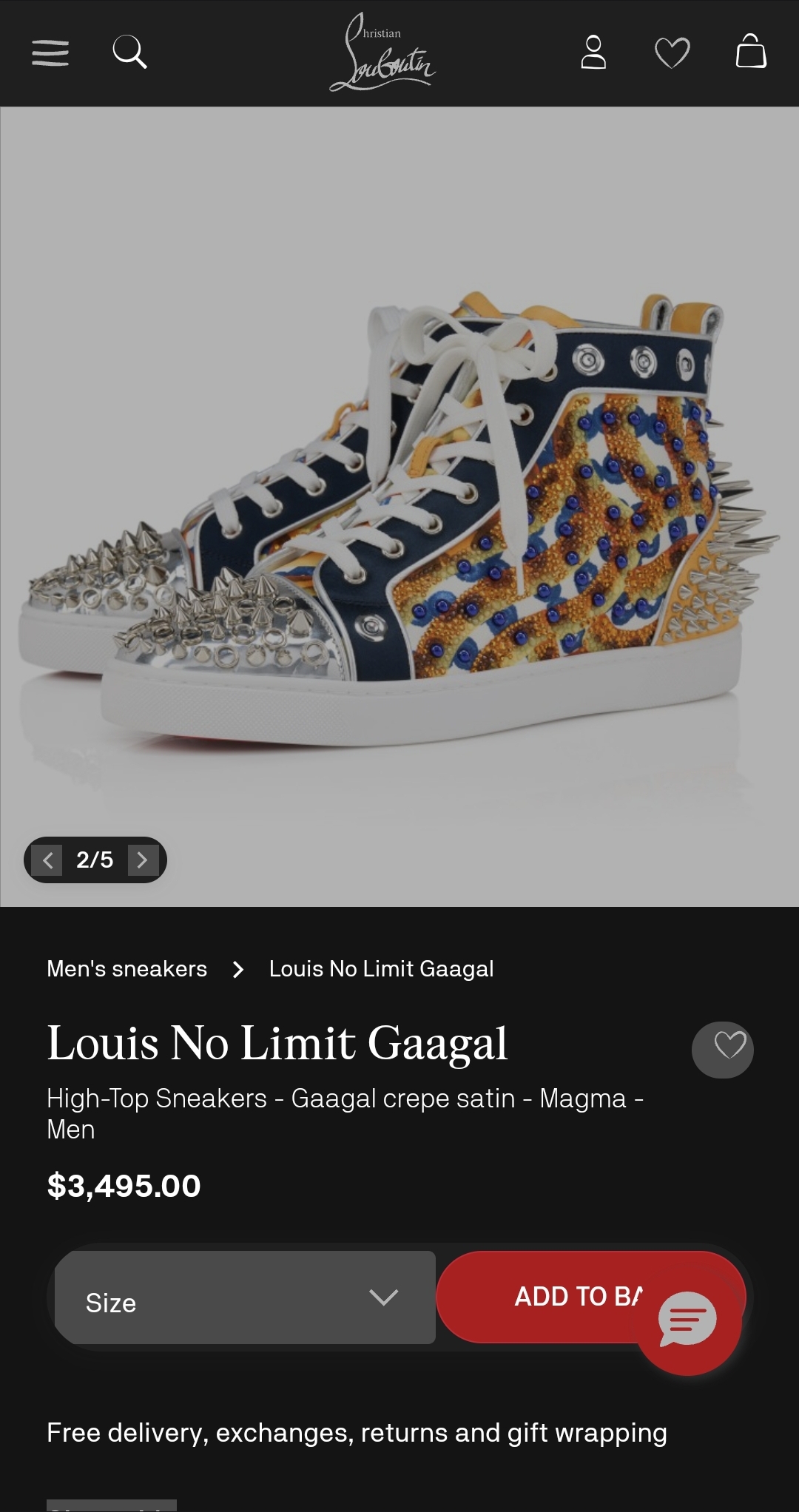The width and height of the screenshot is (799, 1512).
Task: View the wishlist from the header
Action: pos(672,53)
